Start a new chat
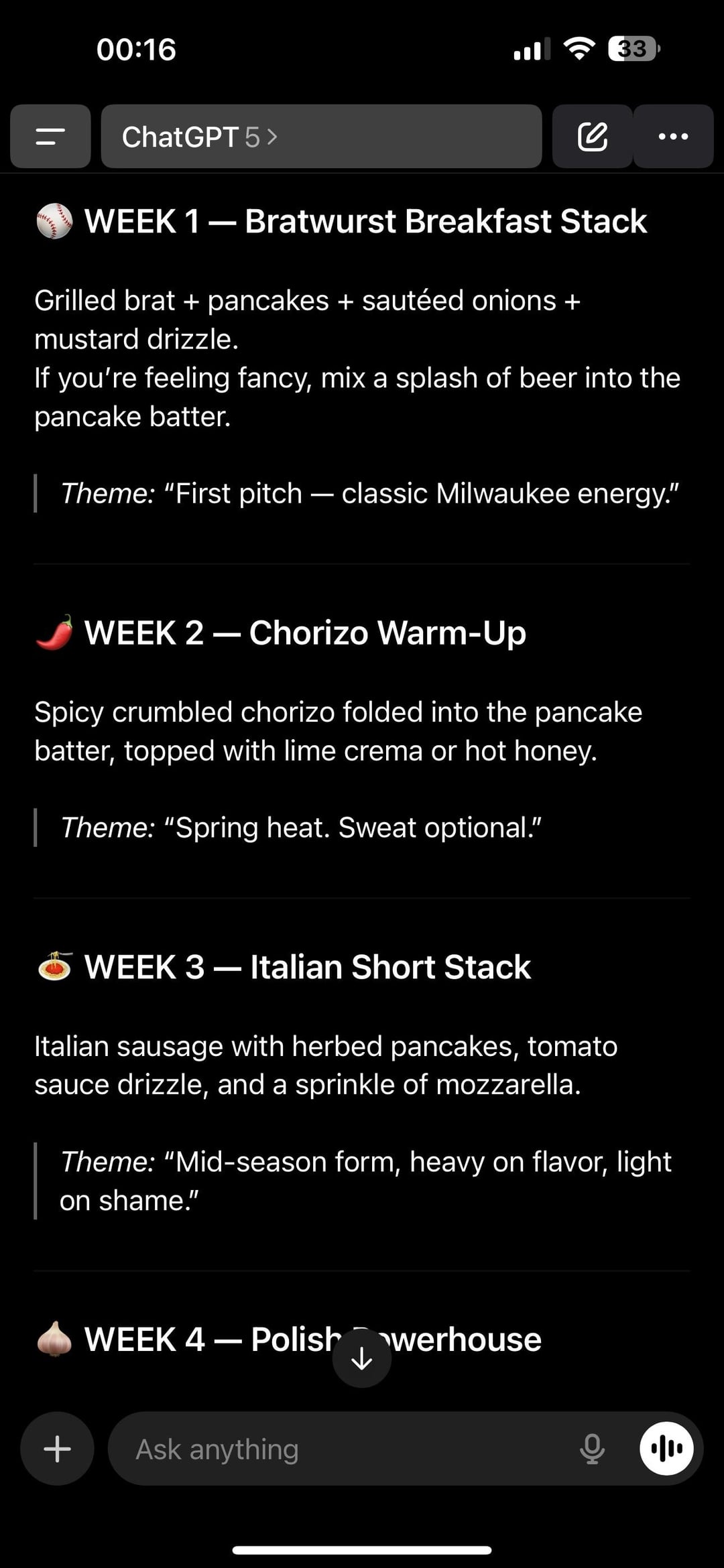This screenshot has width=724, height=1568. pos(592,137)
